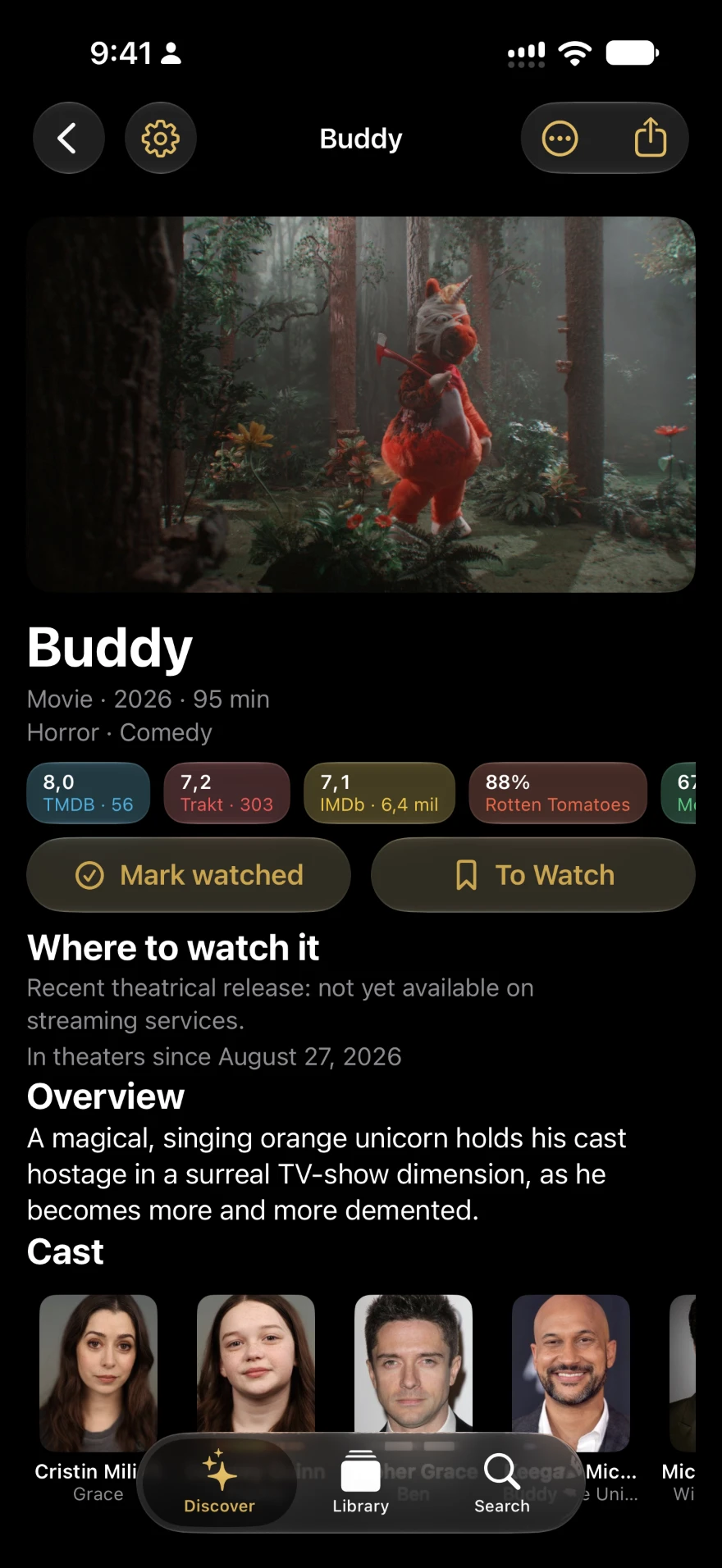Viewport: 722px width, 1568px height.
Task: Open the IMDb 7,1 rating chip
Action: 379,793
